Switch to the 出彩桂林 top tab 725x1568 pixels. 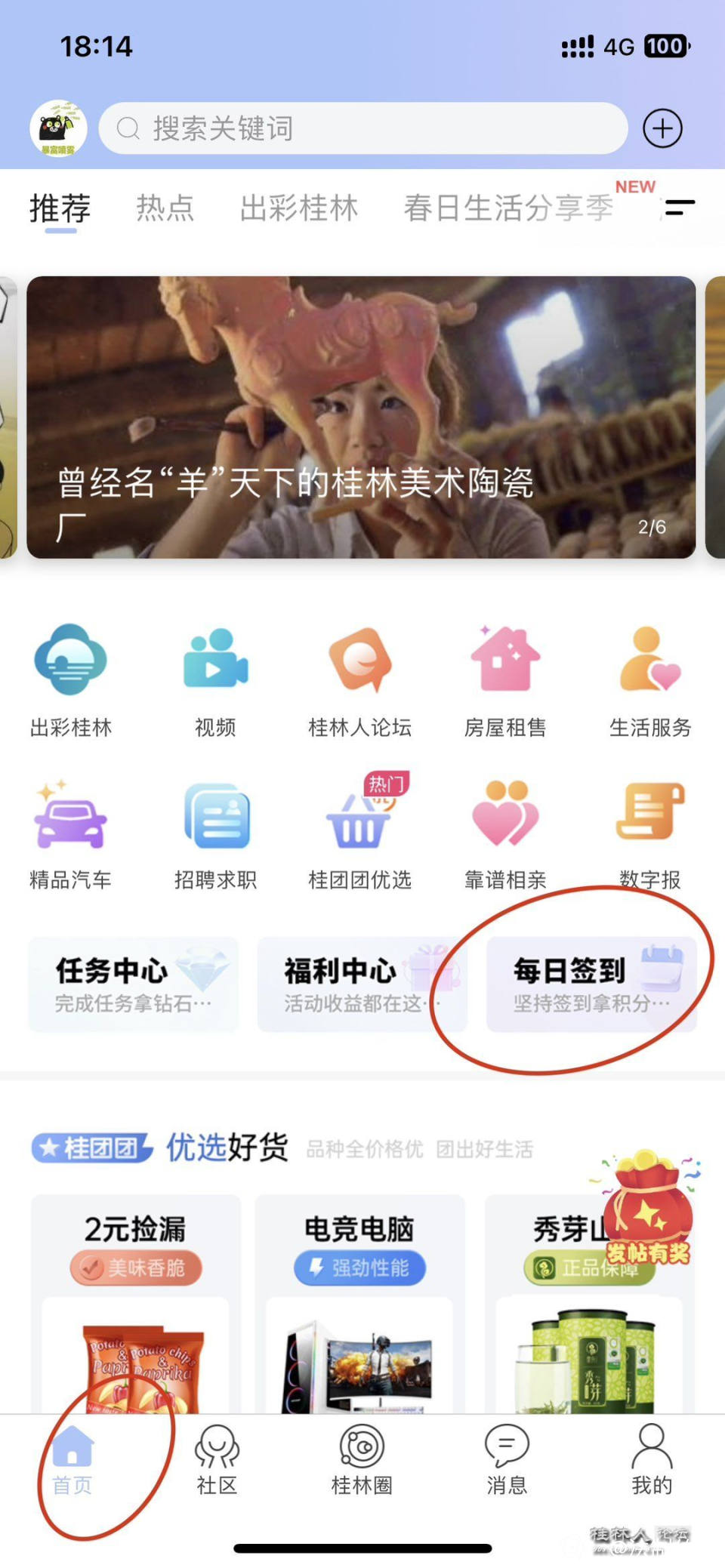point(299,208)
